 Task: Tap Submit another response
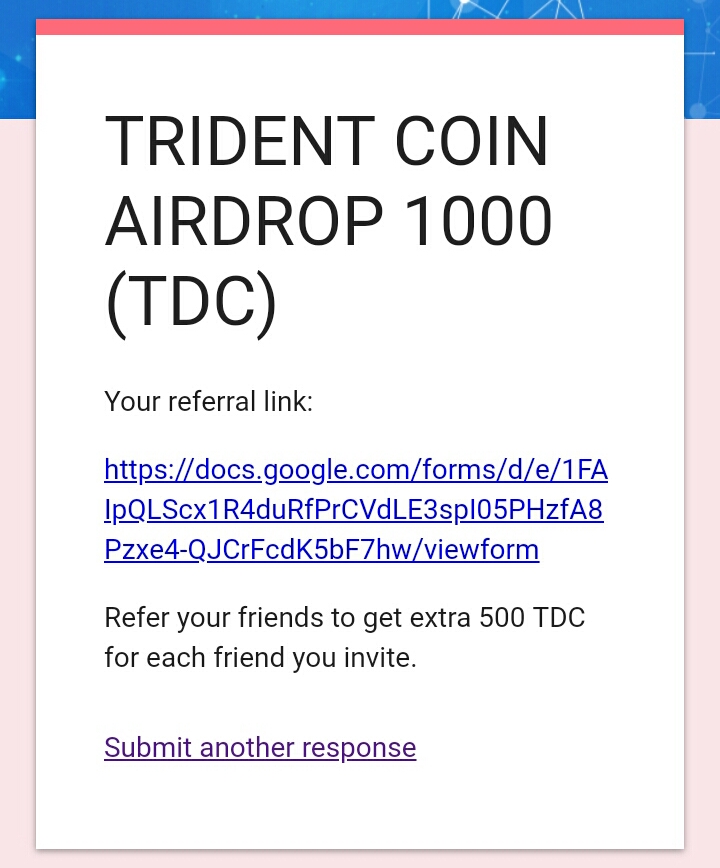(260, 748)
